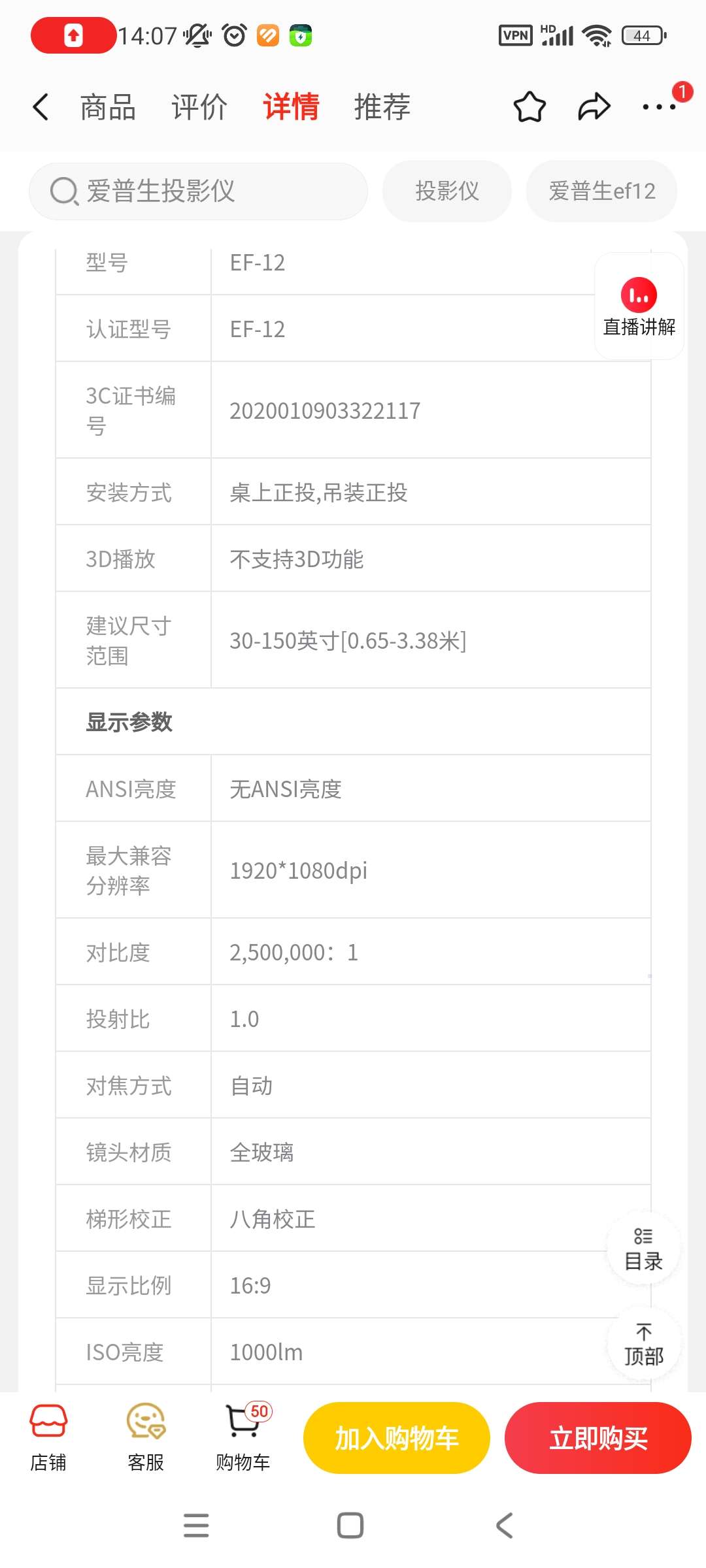Share this product page
706x1568 pixels.
click(x=594, y=107)
